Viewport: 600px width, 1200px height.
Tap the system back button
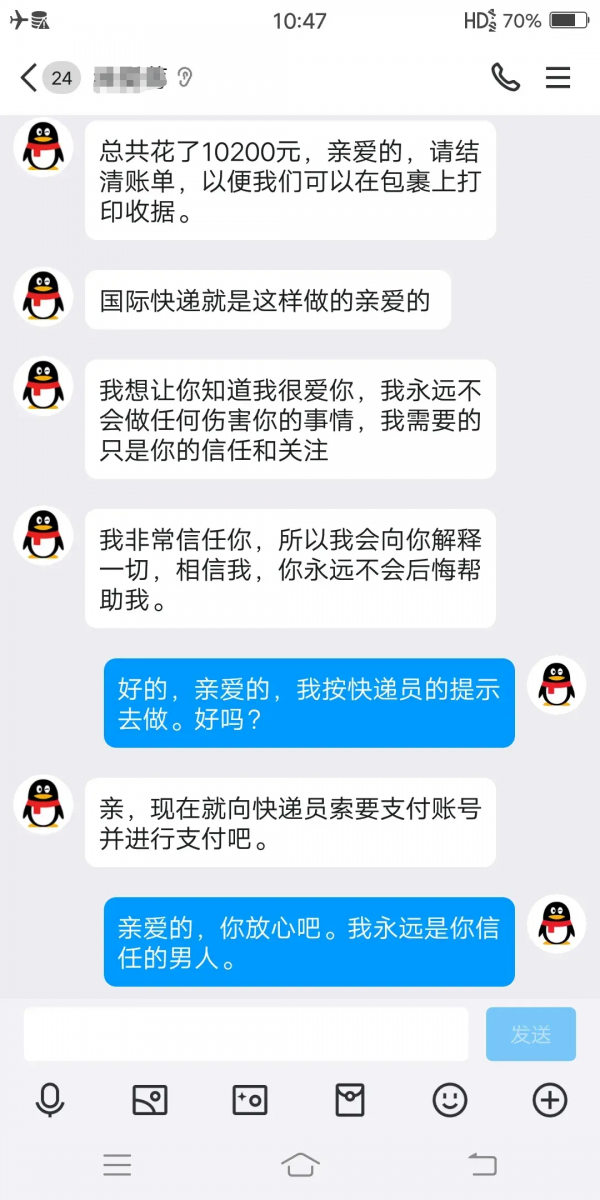482,1164
